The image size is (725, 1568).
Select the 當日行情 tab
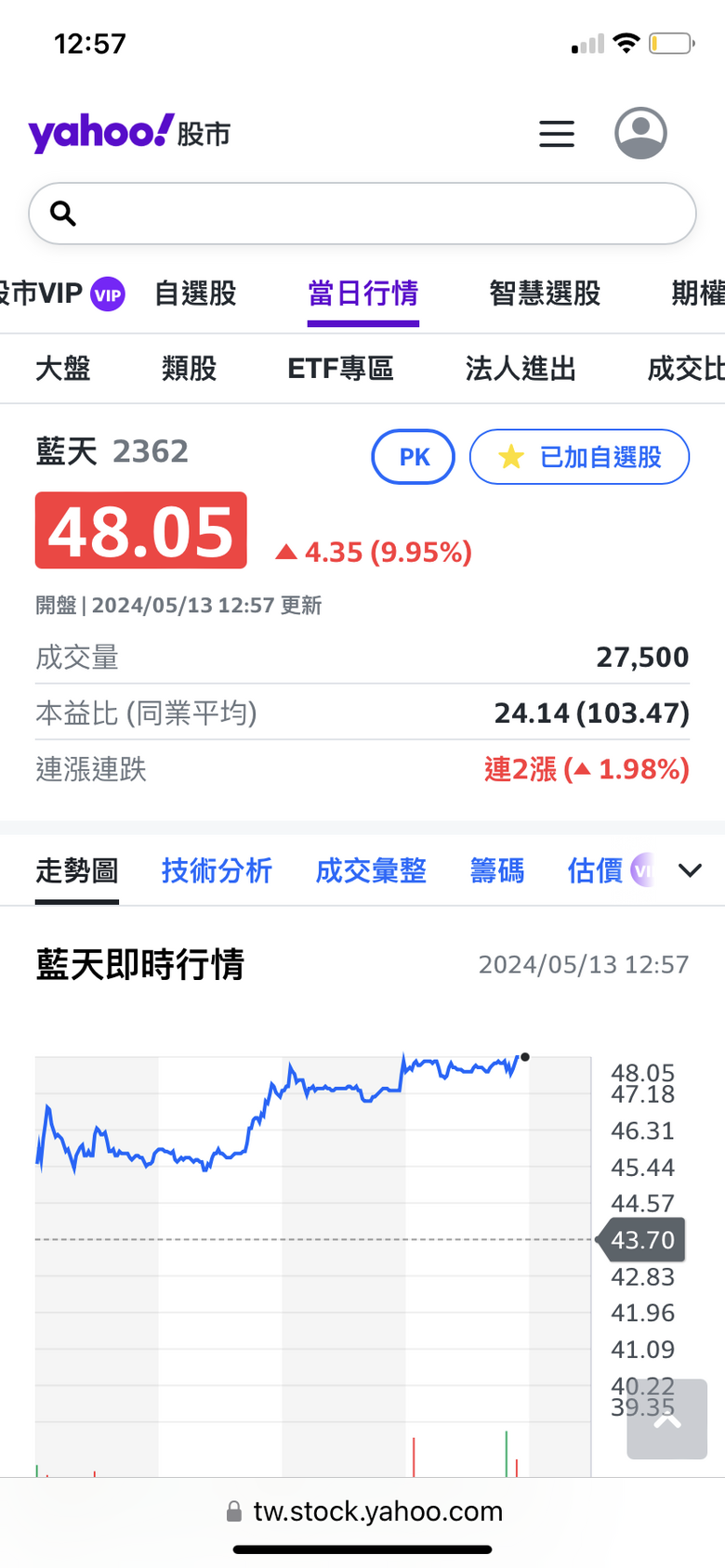click(363, 294)
